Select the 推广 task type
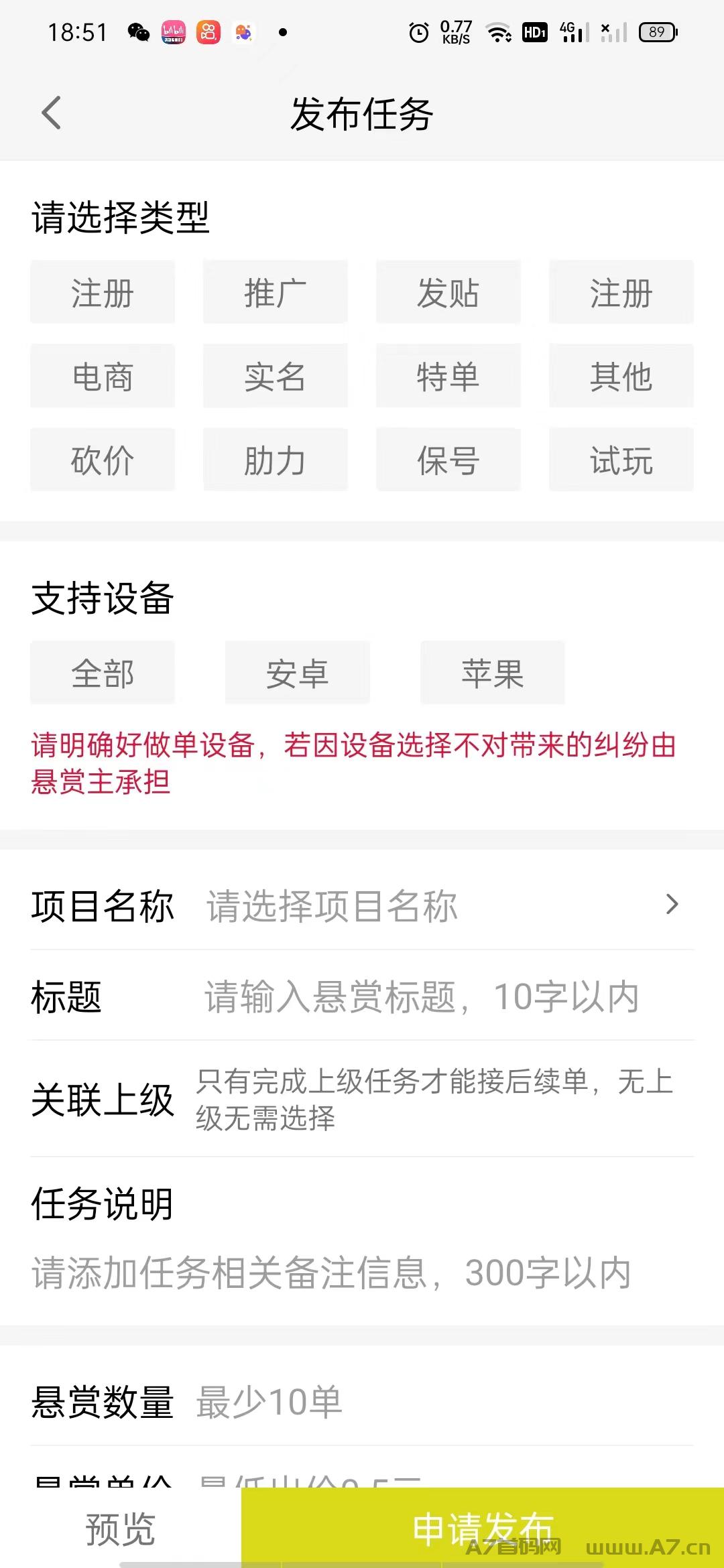This screenshot has width=724, height=1568. pos(276,292)
